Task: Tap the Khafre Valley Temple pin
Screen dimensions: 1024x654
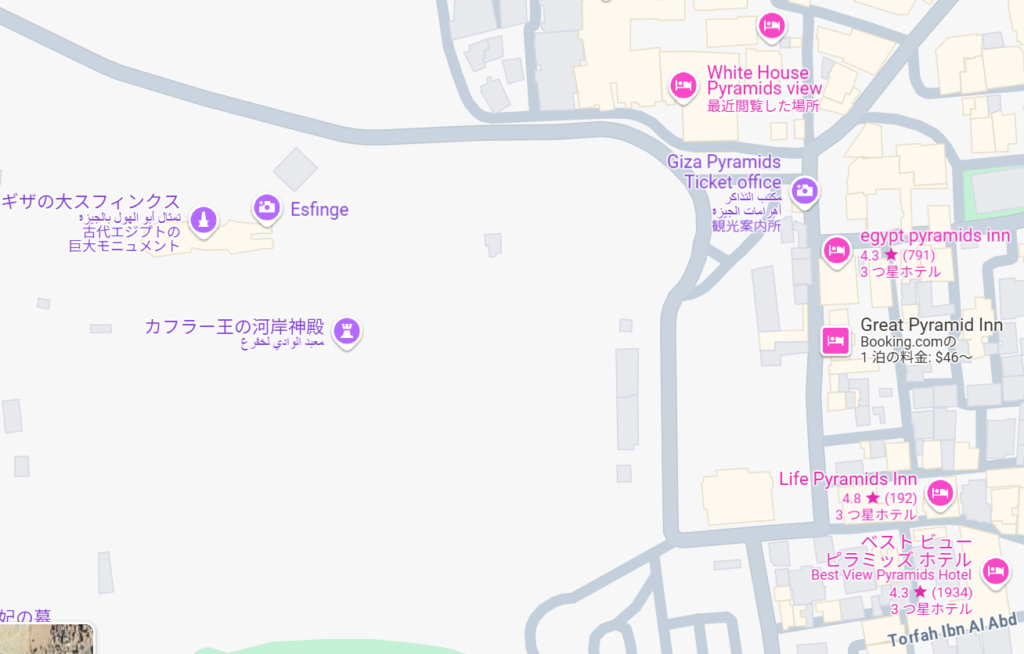Action: pyautogui.click(x=347, y=330)
